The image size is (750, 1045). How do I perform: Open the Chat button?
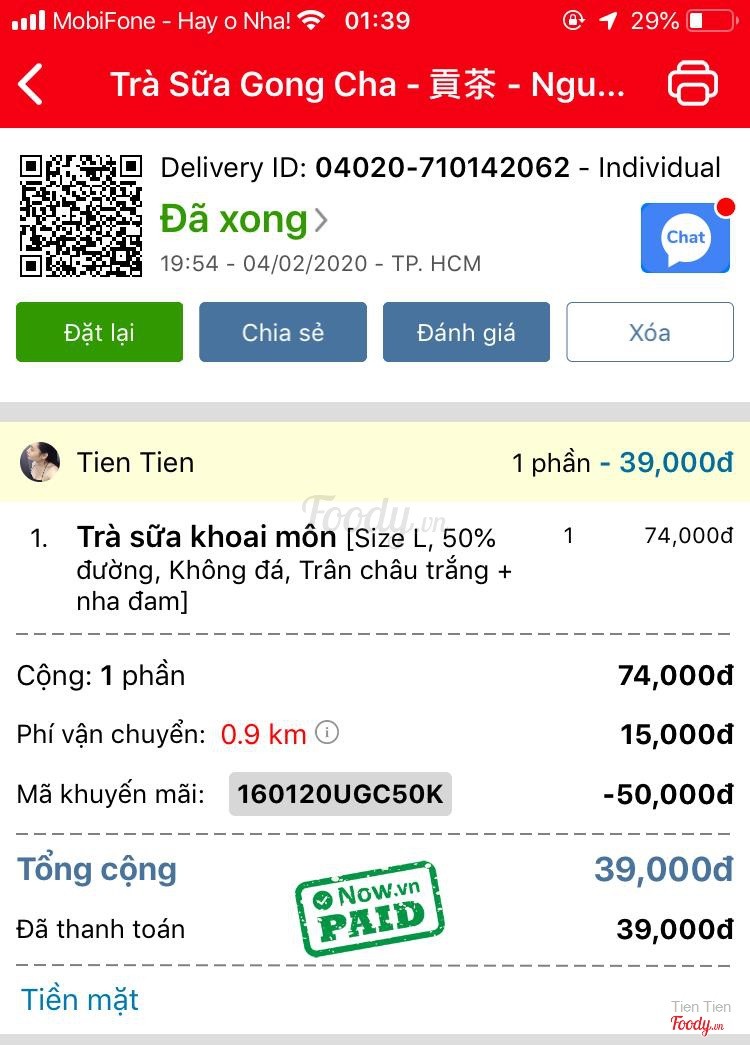[686, 238]
